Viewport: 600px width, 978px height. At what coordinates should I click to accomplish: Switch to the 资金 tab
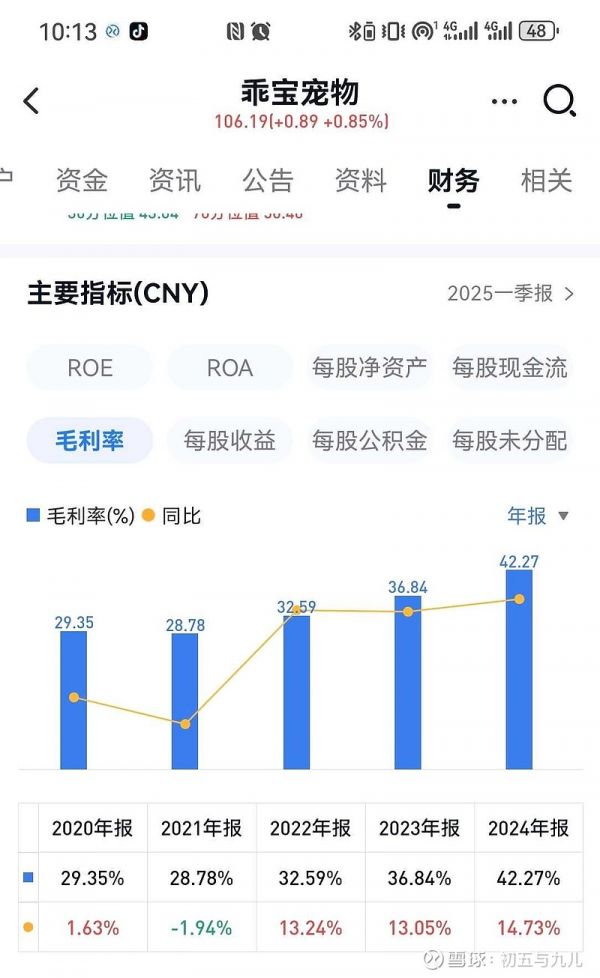click(x=82, y=181)
